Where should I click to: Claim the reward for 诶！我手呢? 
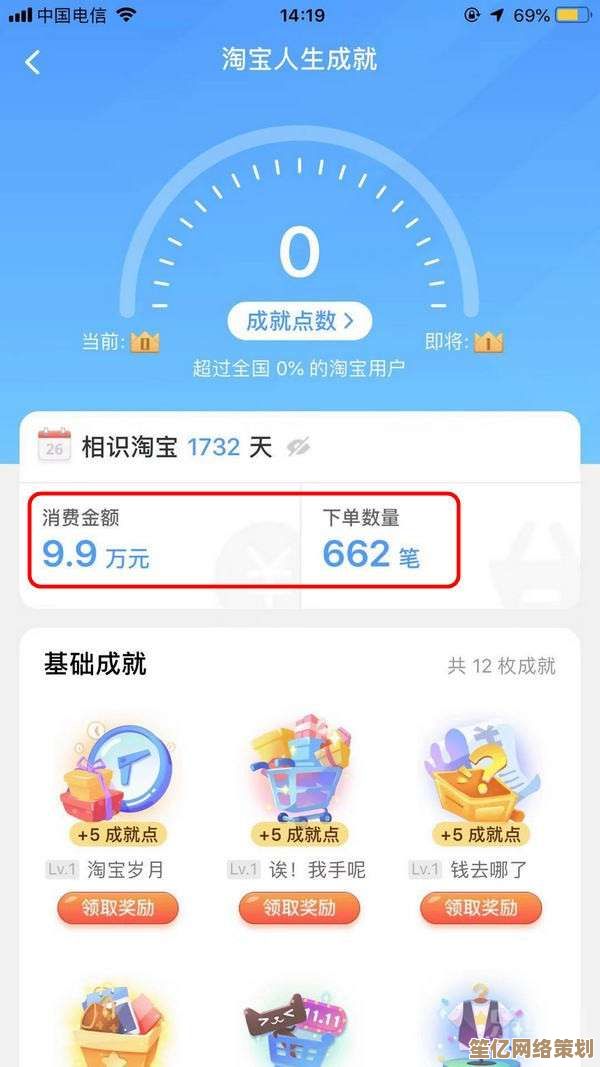click(299, 908)
